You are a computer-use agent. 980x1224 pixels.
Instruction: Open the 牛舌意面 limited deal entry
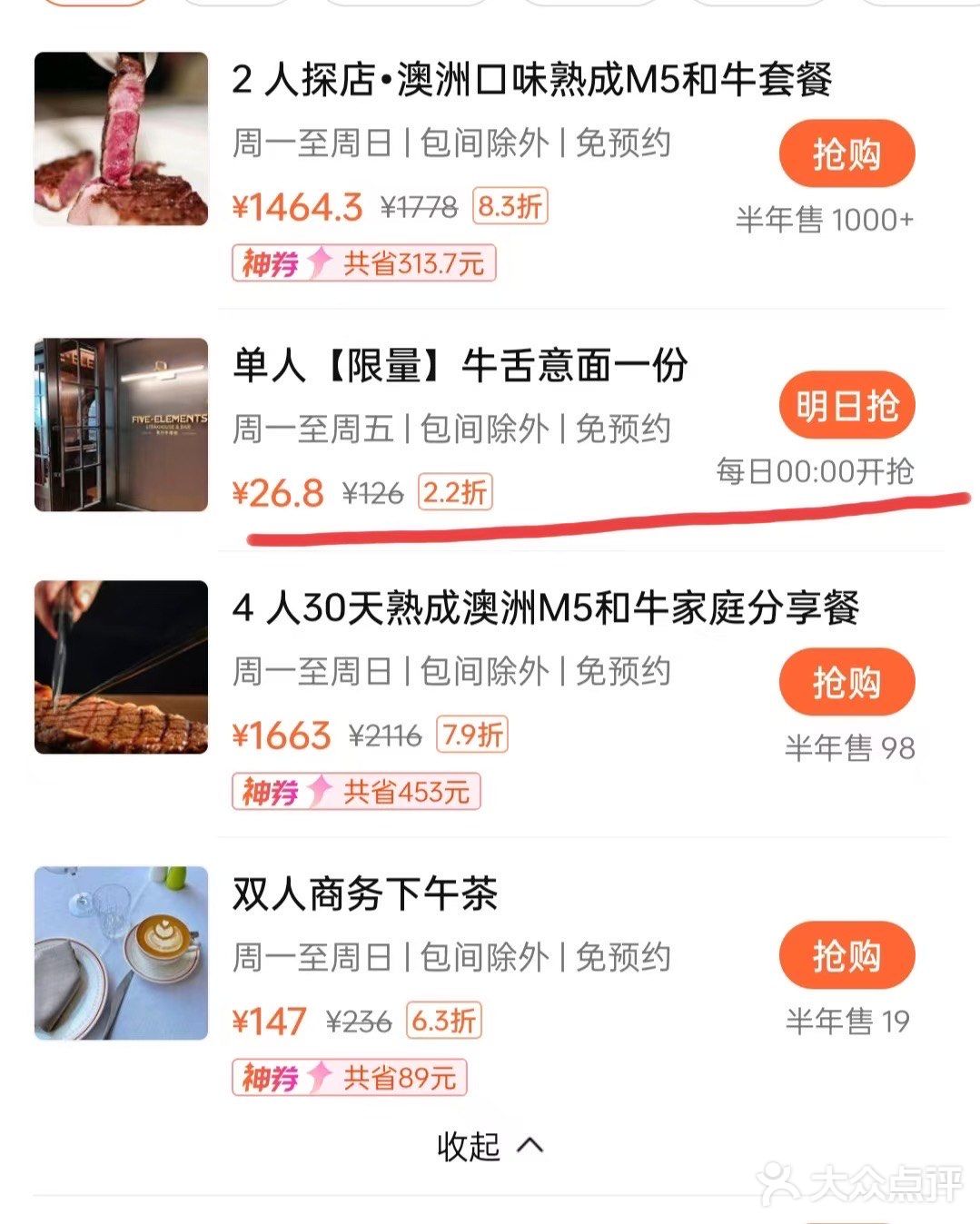tap(459, 365)
